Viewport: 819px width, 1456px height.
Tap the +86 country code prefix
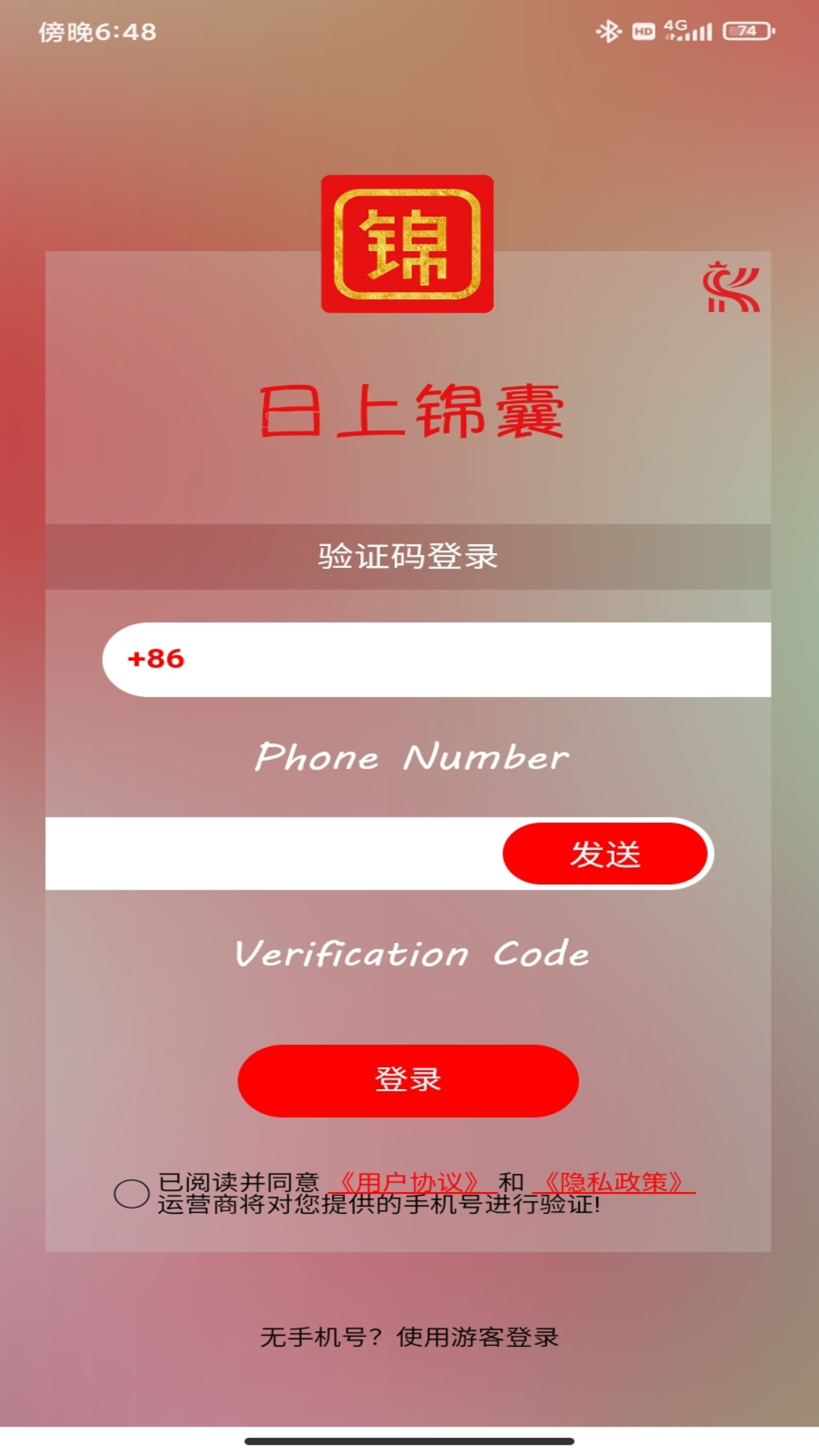click(156, 659)
